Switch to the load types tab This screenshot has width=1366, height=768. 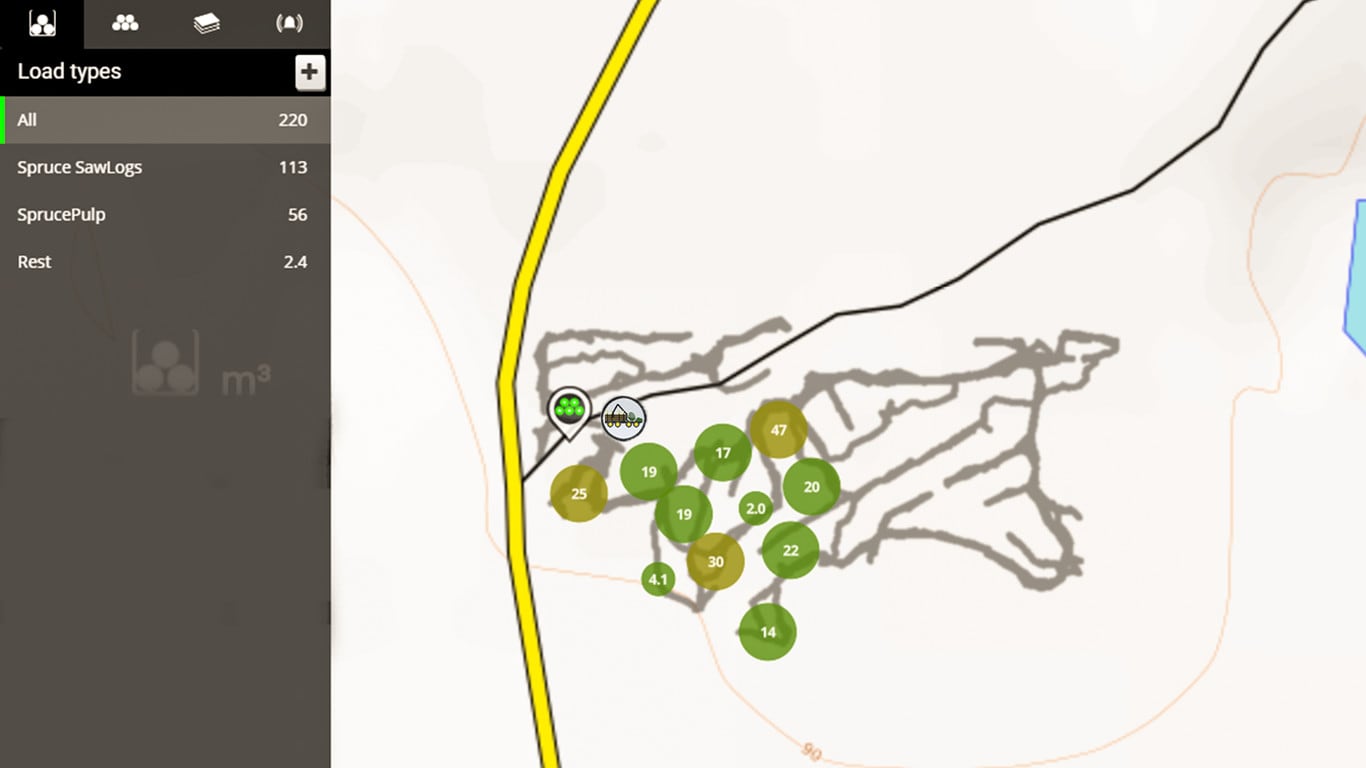[42, 24]
